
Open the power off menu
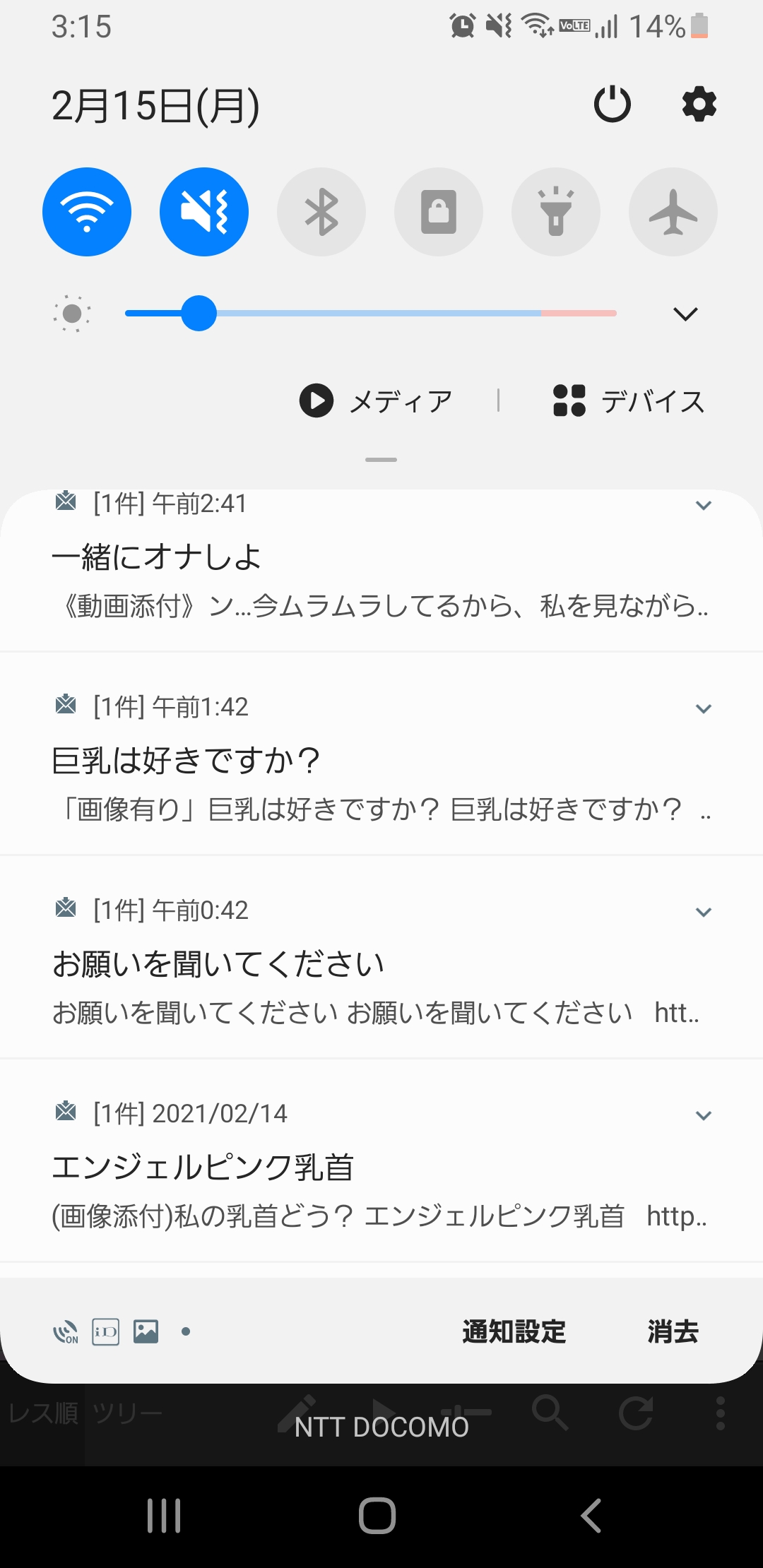(x=612, y=105)
